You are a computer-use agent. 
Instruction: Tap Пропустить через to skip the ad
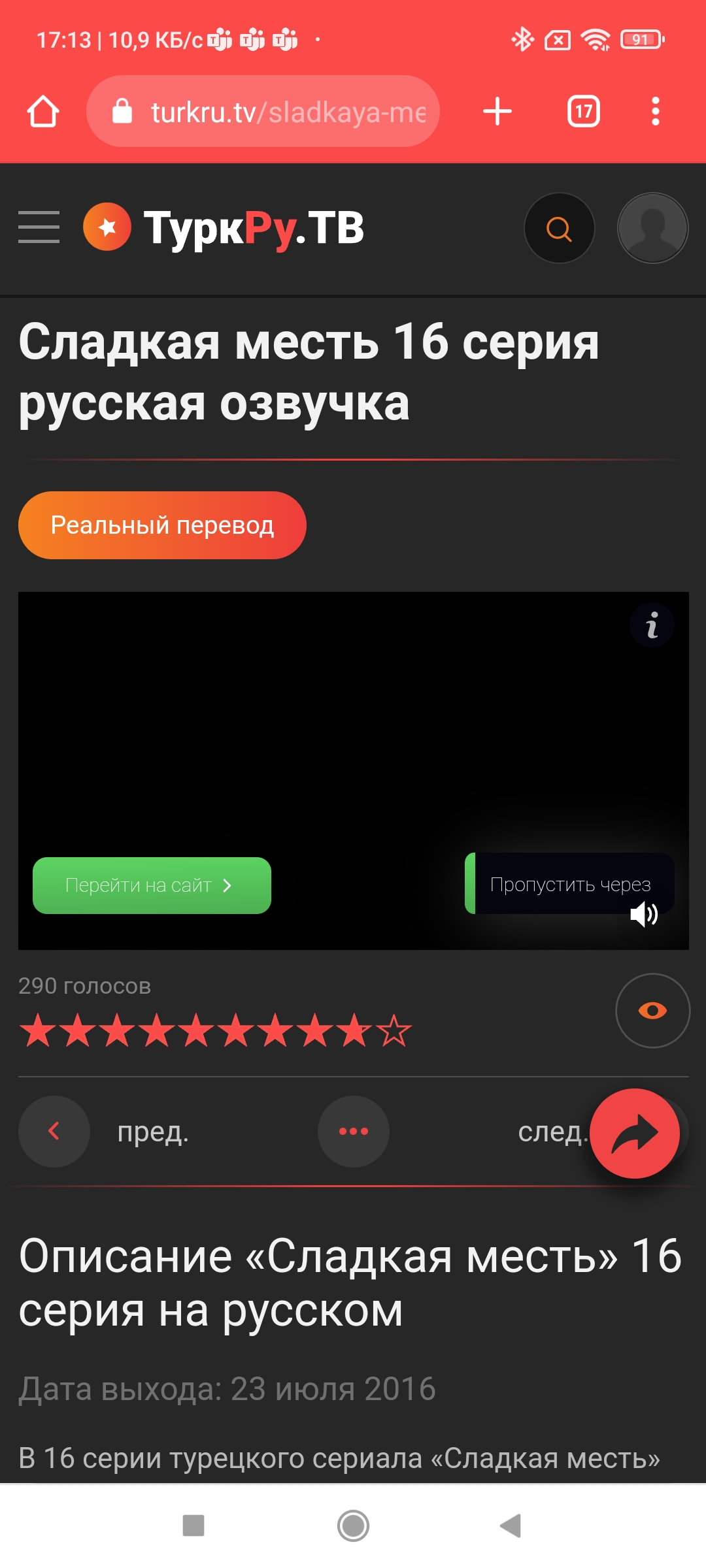(569, 883)
